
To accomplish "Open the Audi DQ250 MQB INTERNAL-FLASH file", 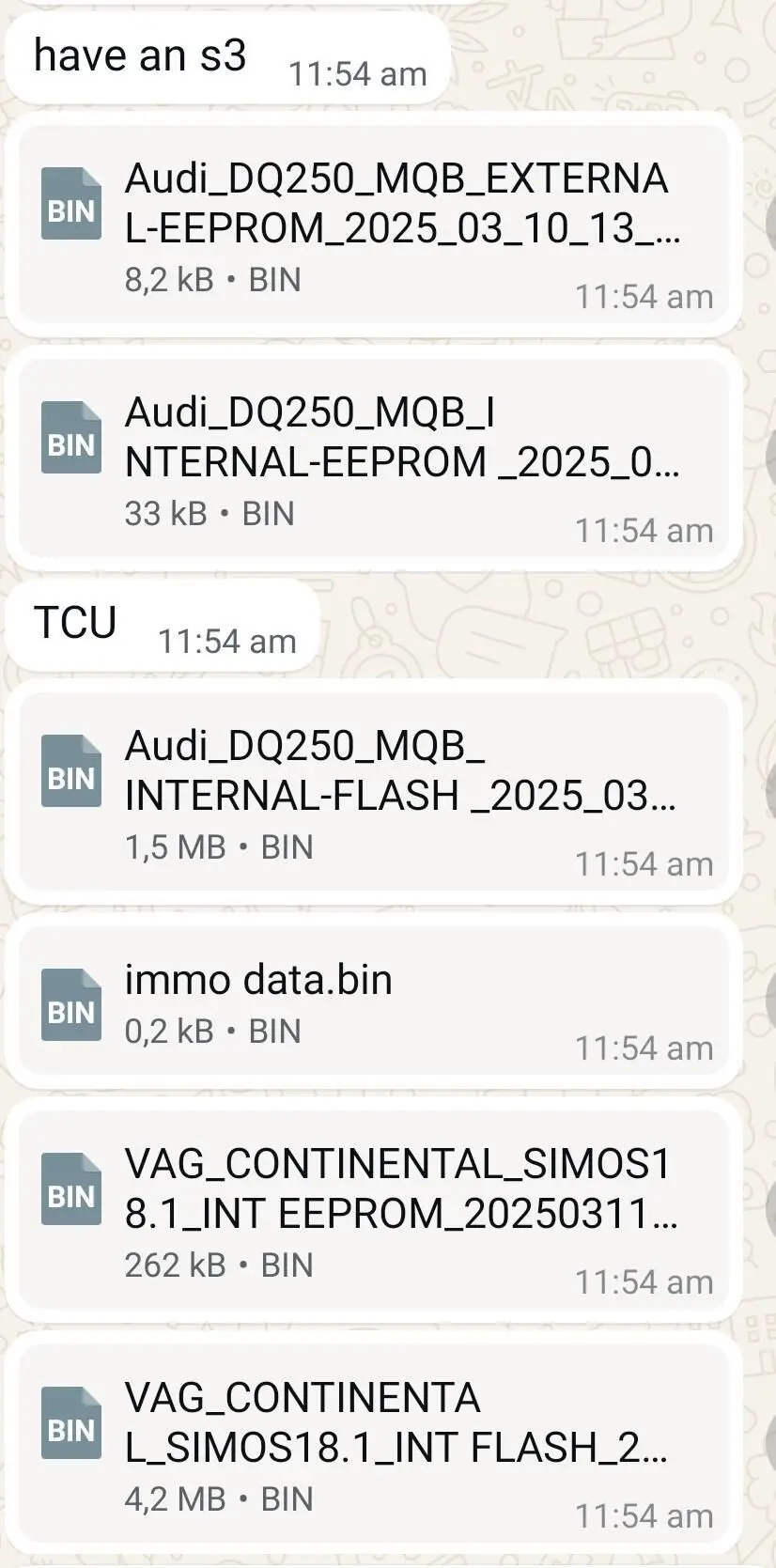I will (374, 794).
